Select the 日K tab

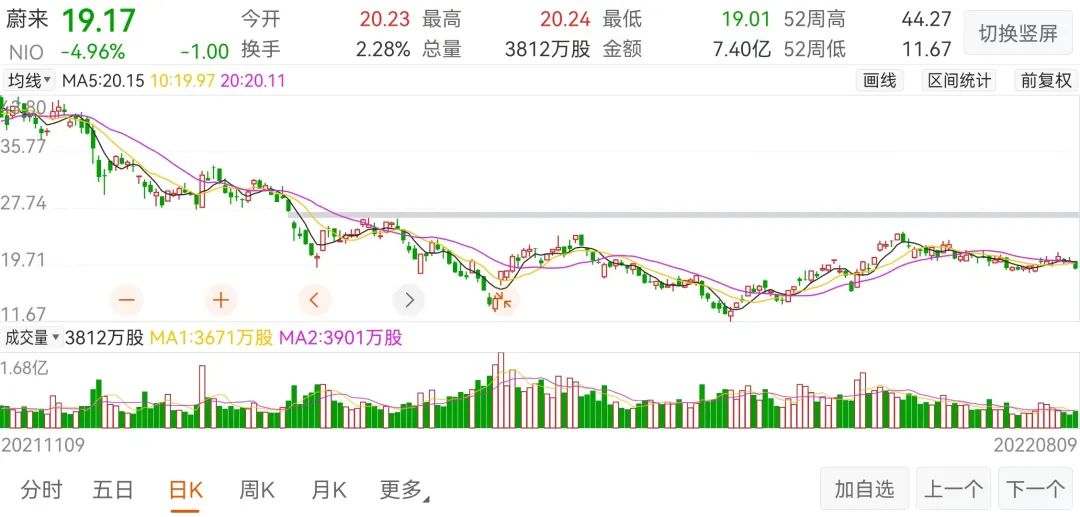[x=185, y=490]
